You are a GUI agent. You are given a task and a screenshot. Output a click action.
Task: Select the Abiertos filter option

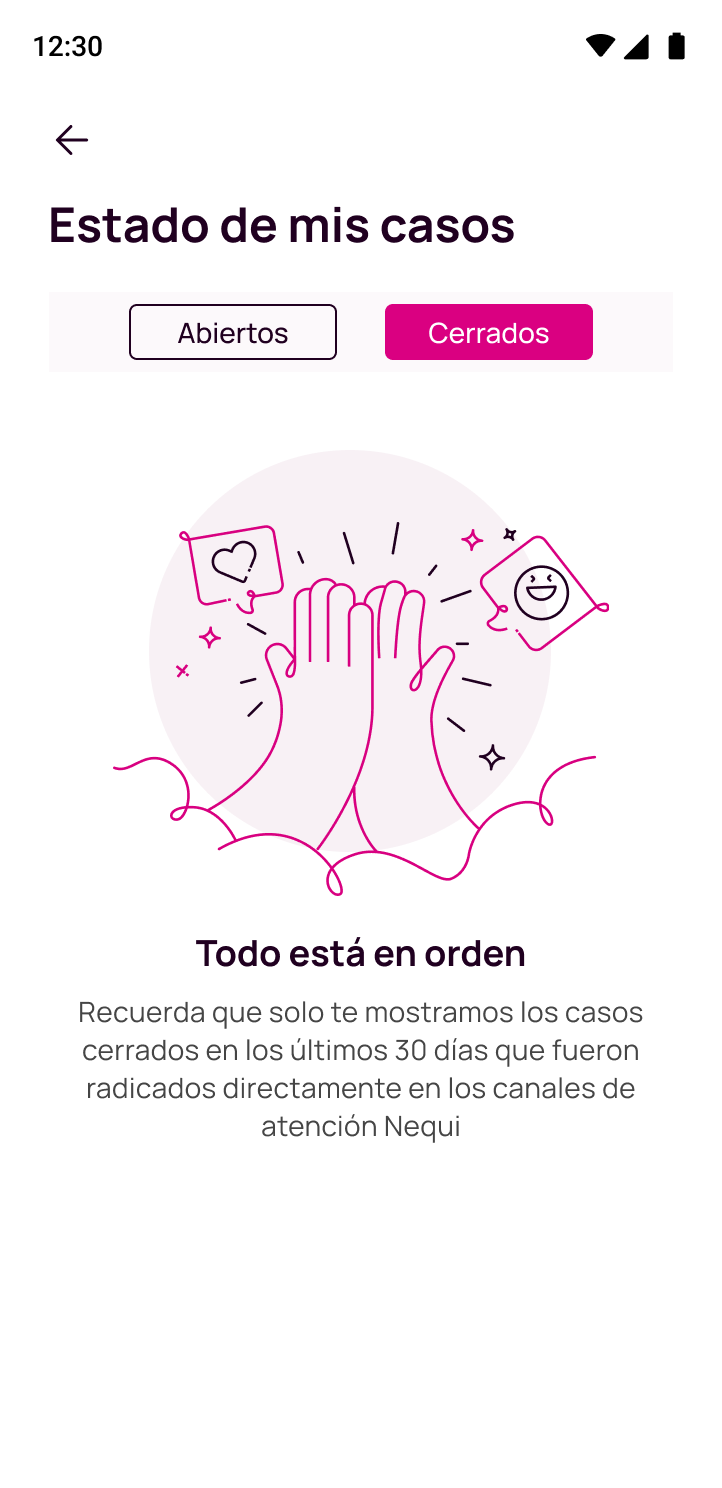(x=233, y=332)
